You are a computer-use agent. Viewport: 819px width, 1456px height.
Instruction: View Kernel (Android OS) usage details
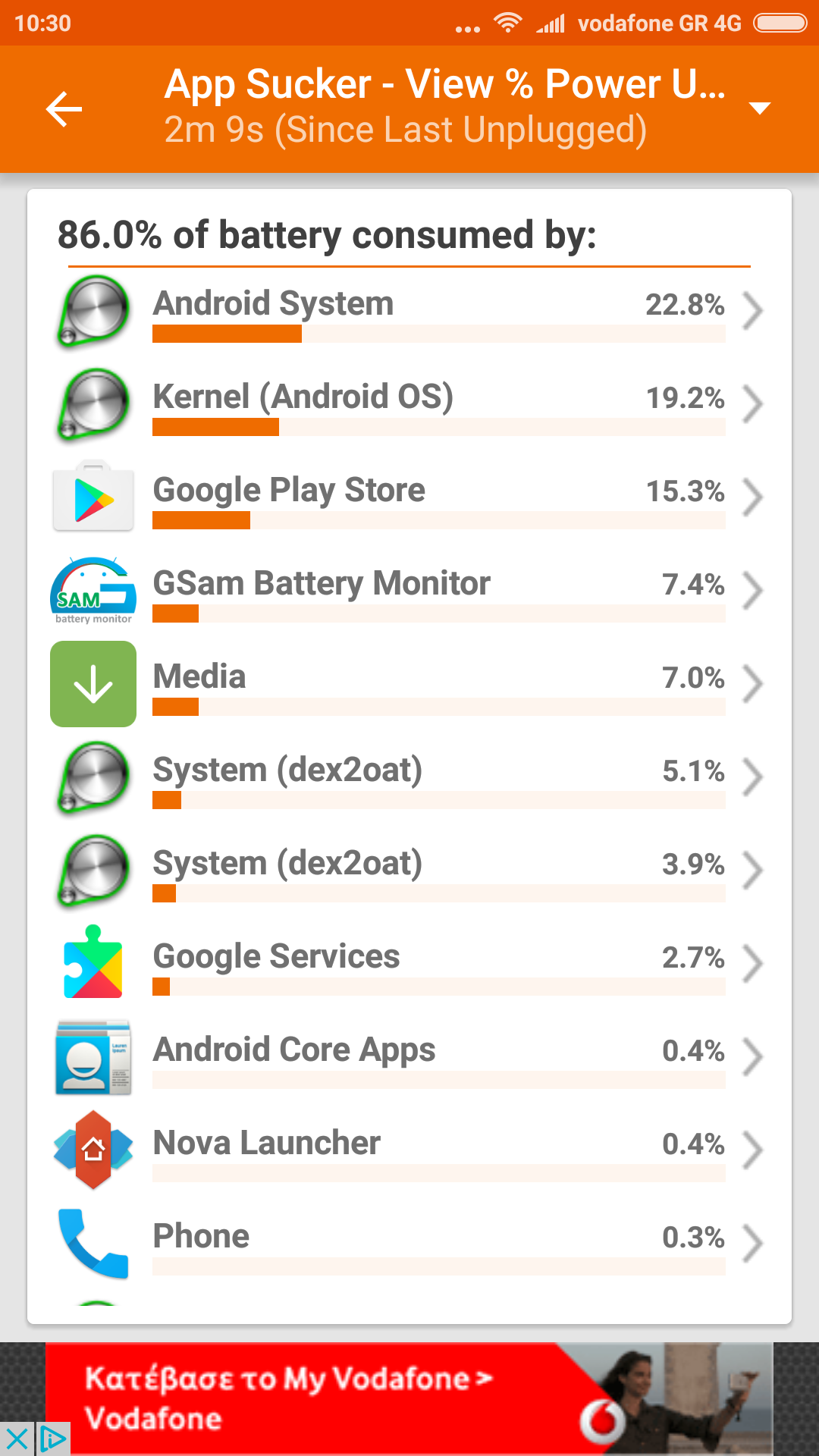coord(409,405)
